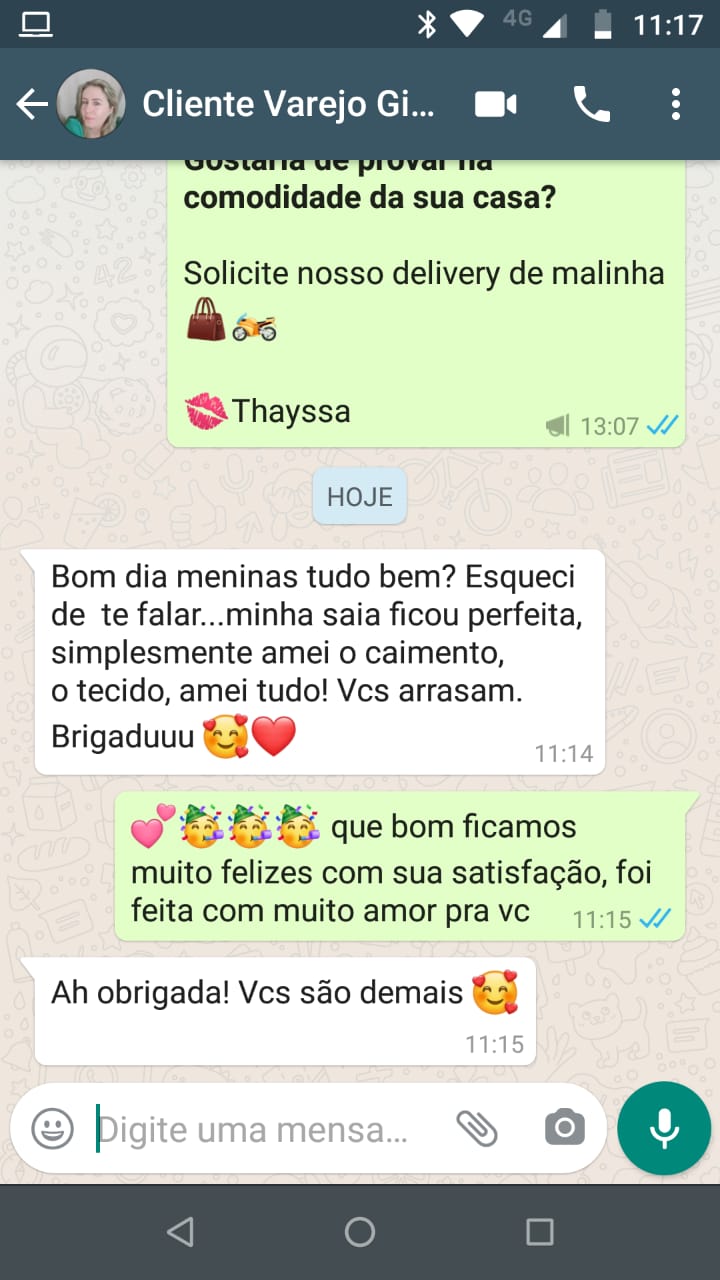Open the camera from the message bar
The image size is (720, 1280).
(x=565, y=1129)
